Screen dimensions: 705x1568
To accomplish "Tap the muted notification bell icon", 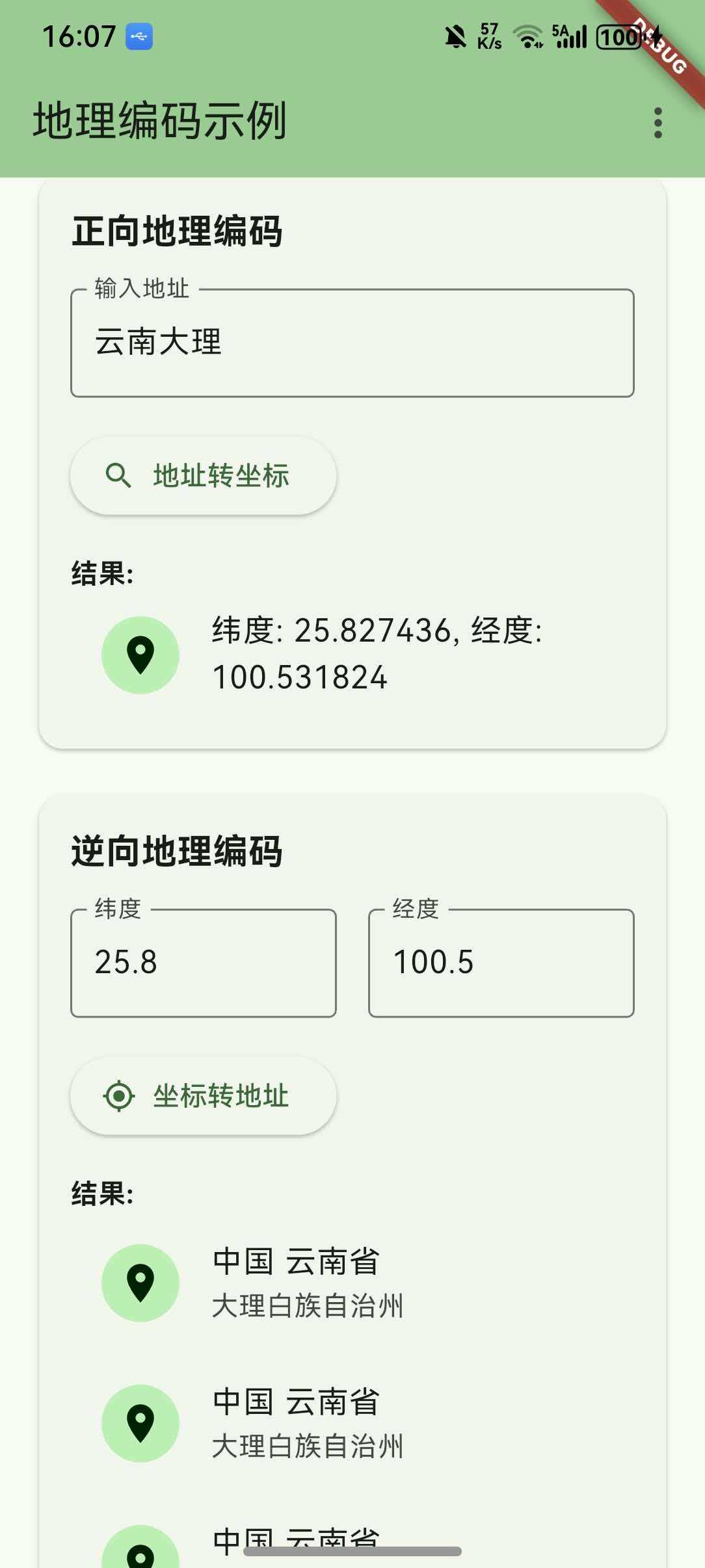I will click(x=457, y=36).
